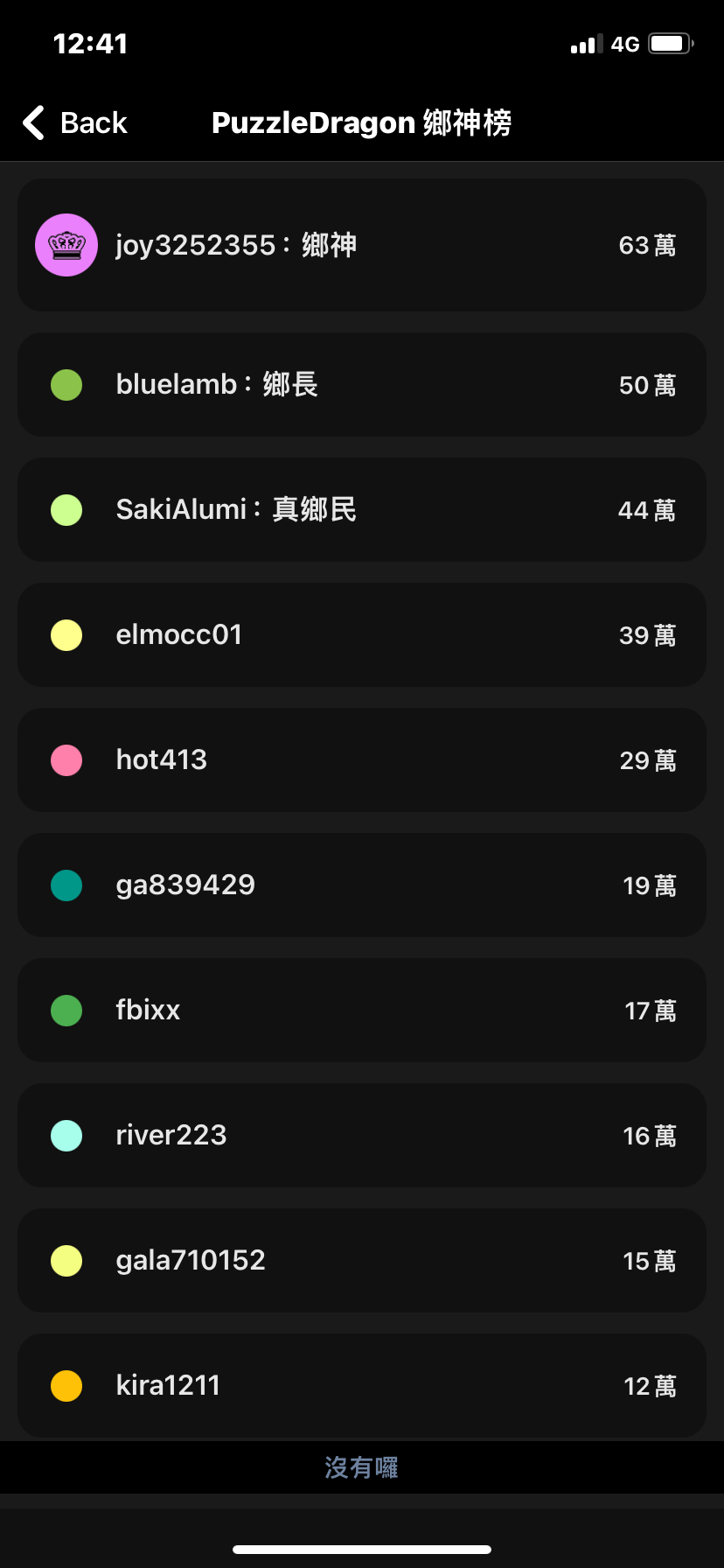Tap the gala710152 row
This screenshot has width=724, height=1568.
click(362, 1260)
